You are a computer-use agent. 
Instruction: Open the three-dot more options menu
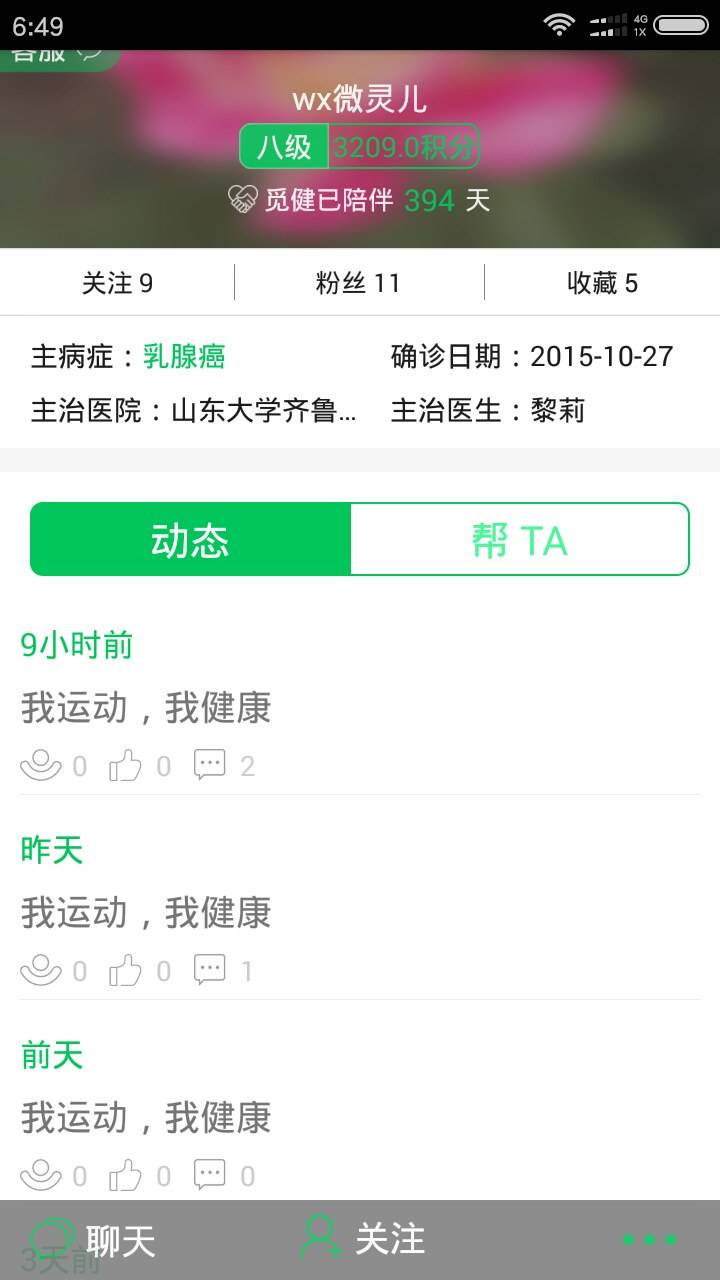point(650,1240)
